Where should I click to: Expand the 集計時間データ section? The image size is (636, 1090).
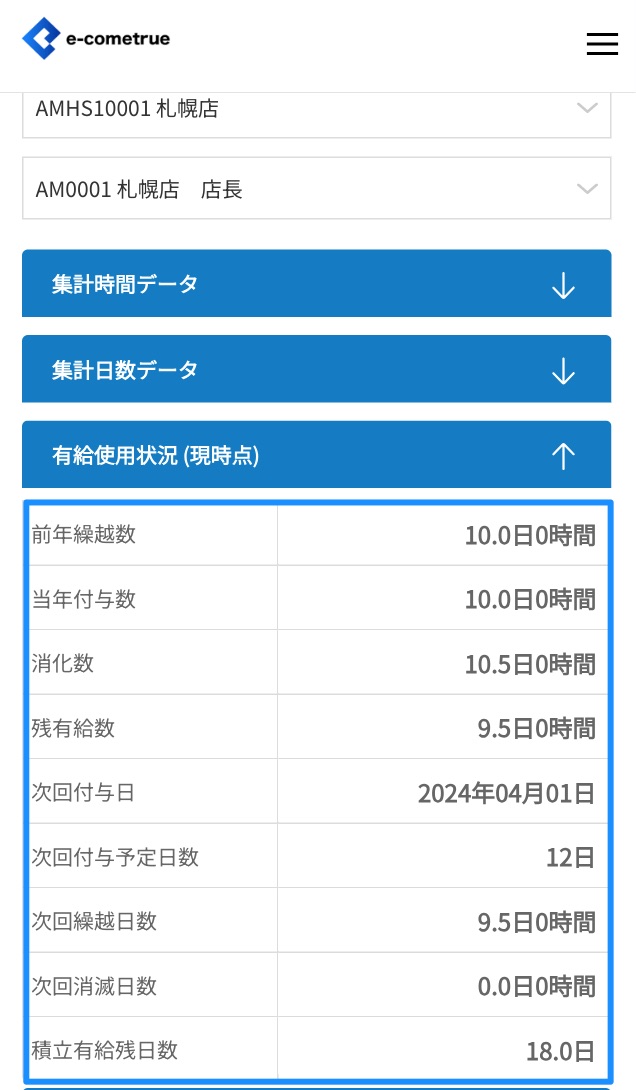pyautogui.click(x=316, y=284)
